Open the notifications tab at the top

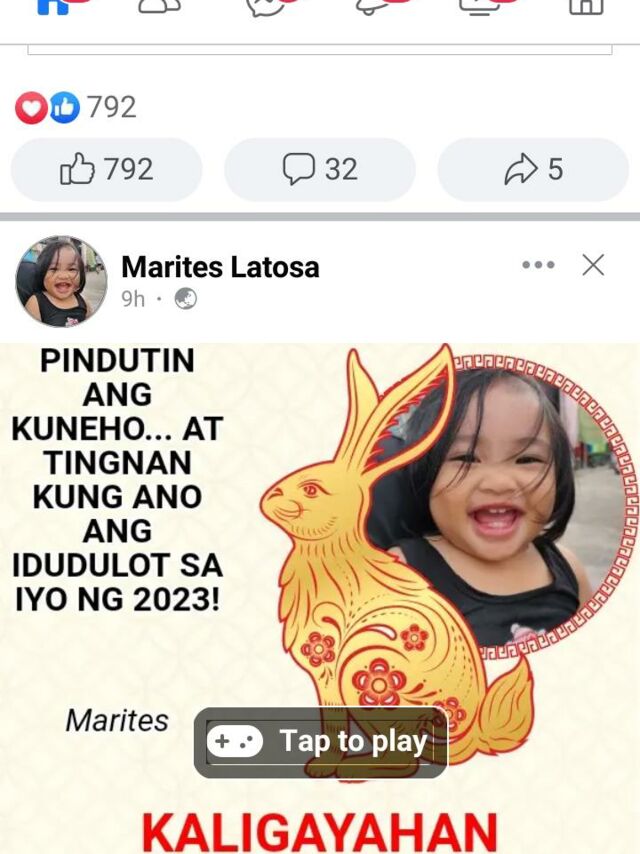pos(373,5)
